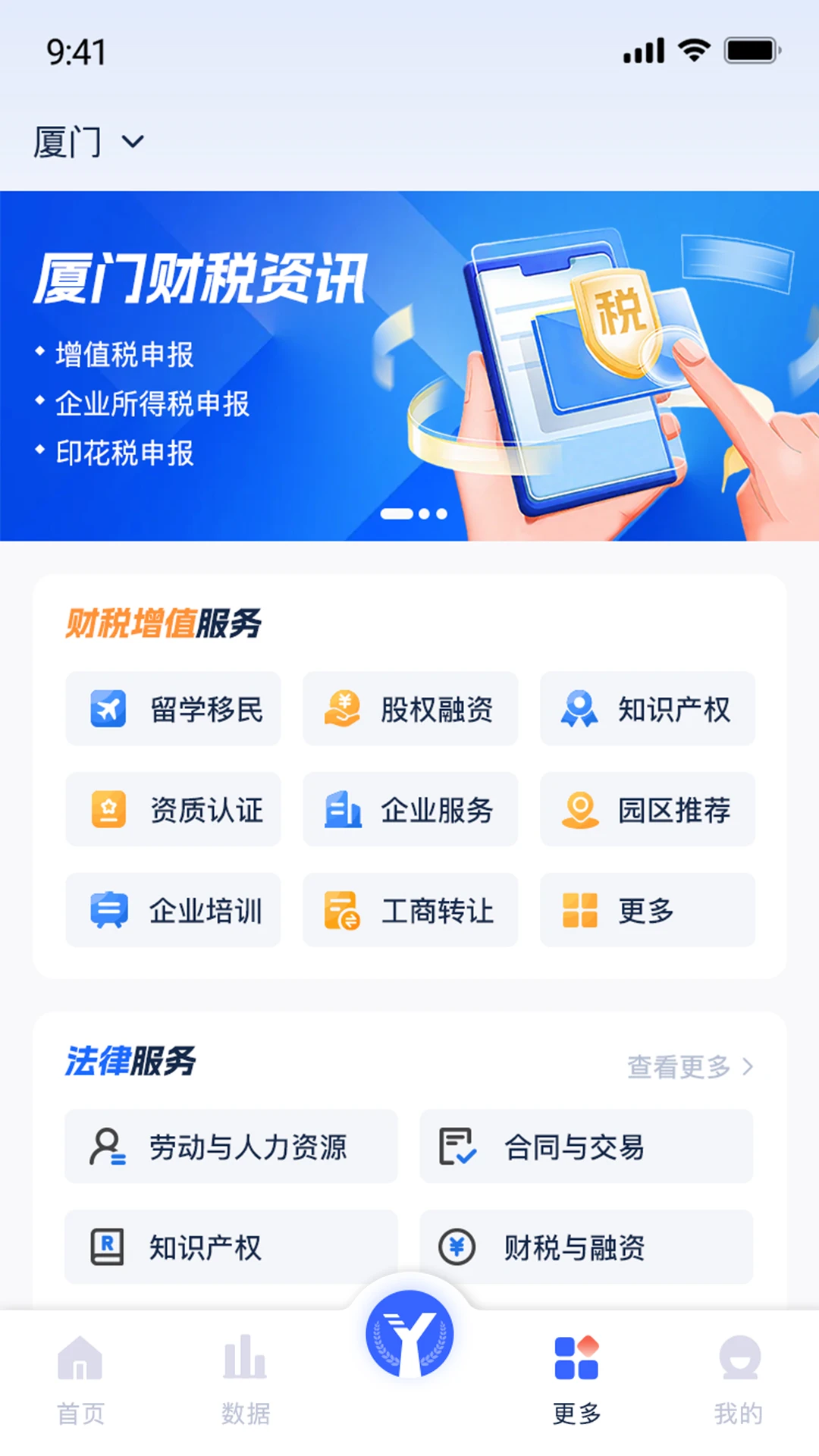Open 园区推荐

point(647,809)
